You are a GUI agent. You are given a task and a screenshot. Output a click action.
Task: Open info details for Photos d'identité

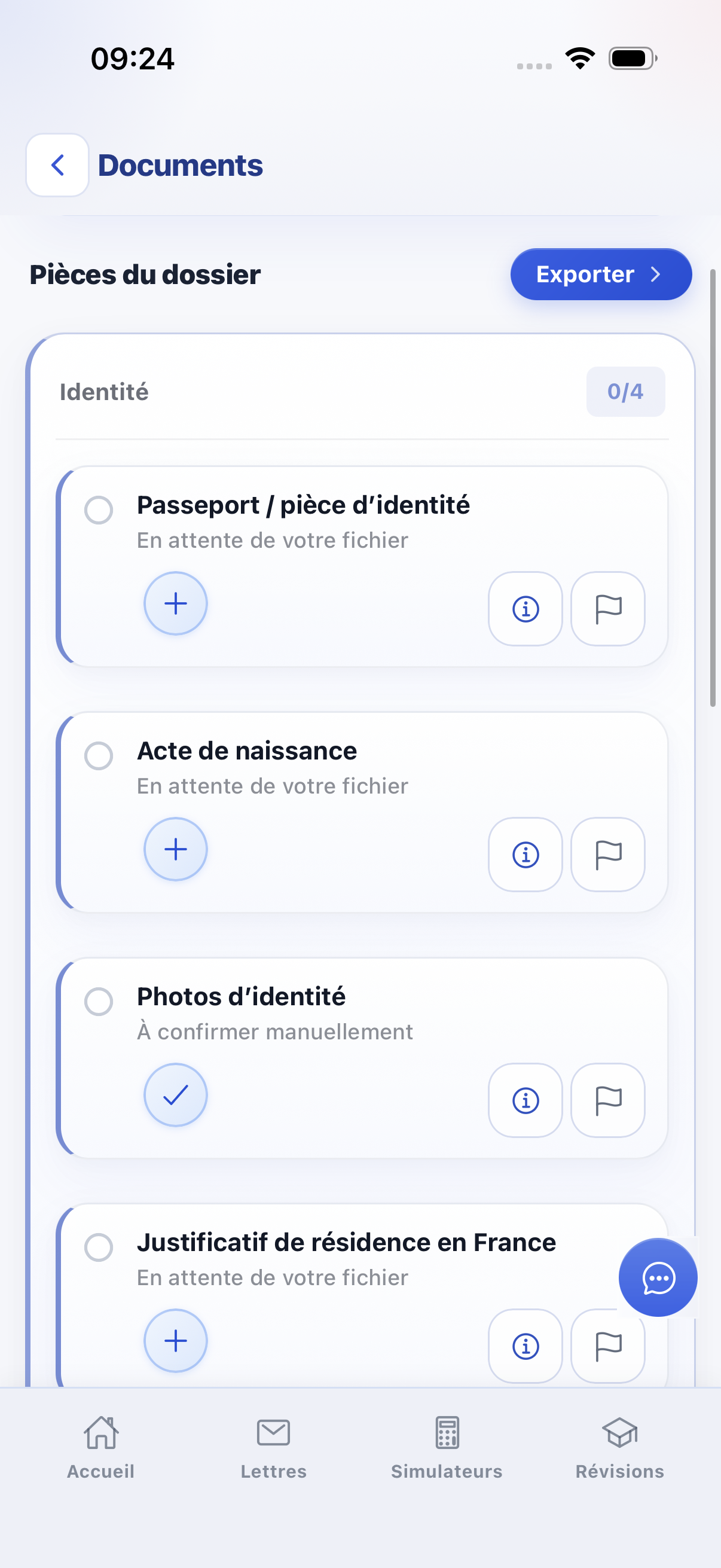tap(525, 1100)
